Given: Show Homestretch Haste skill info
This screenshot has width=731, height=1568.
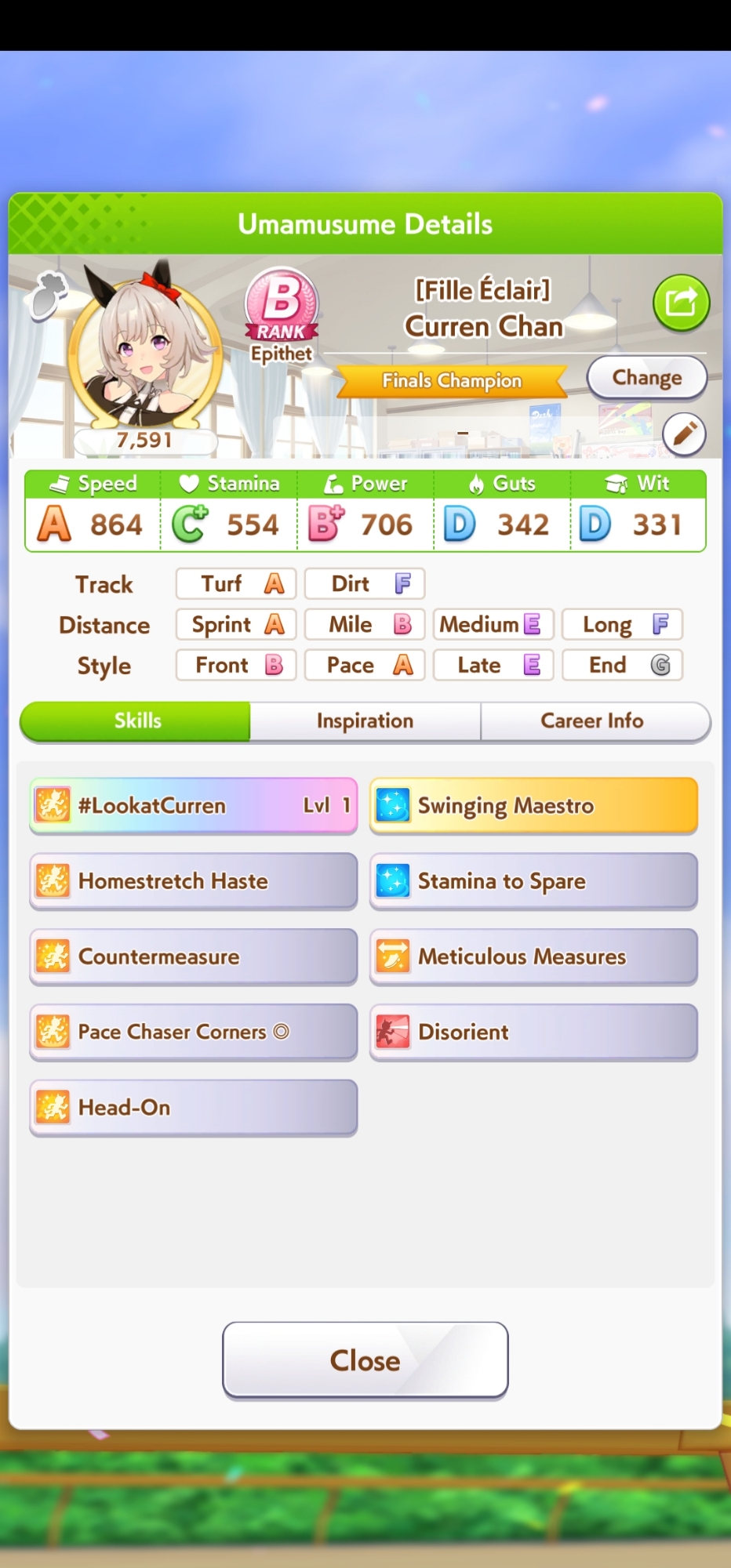Looking at the screenshot, I should [x=193, y=880].
